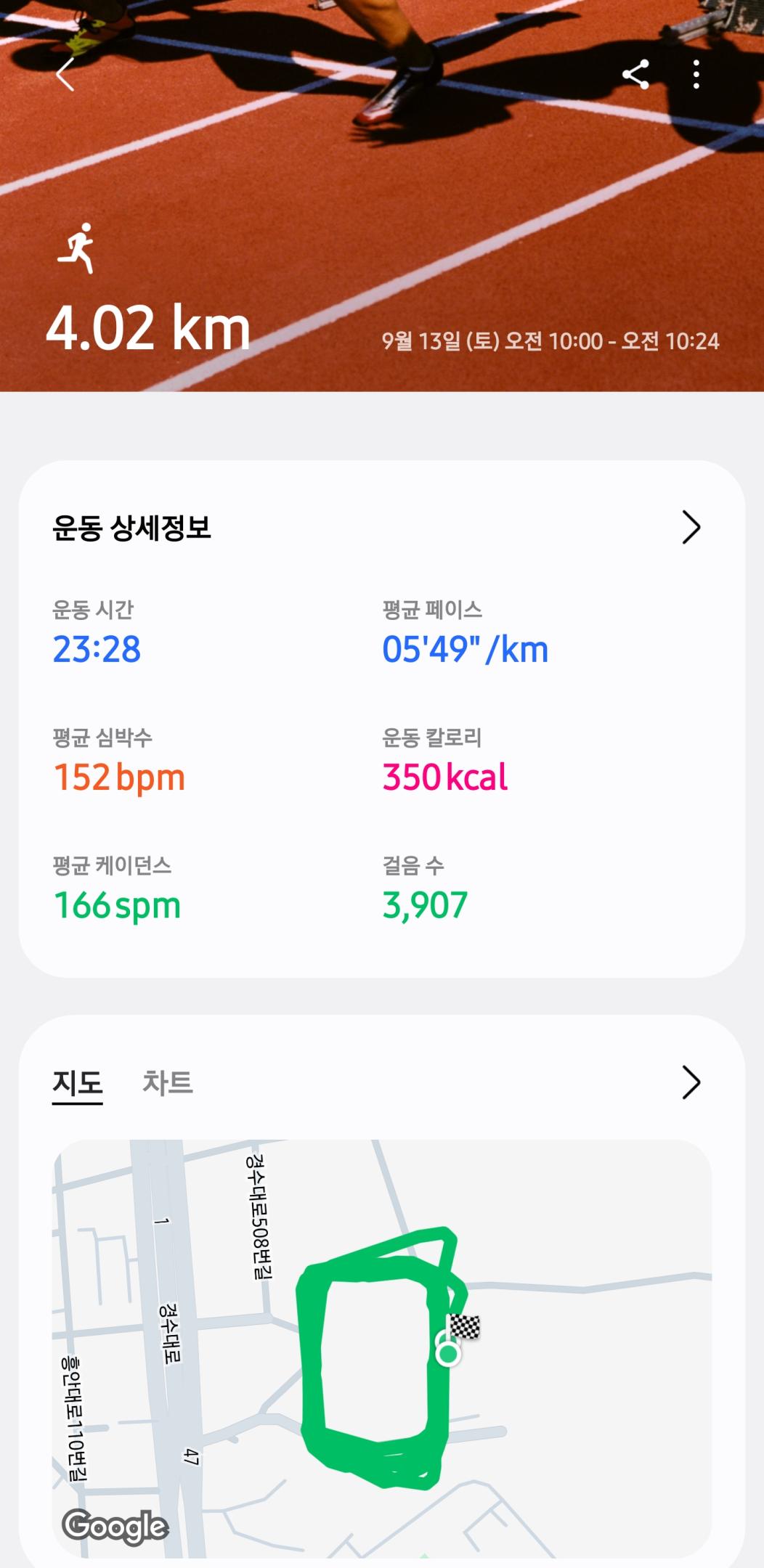Image resolution: width=764 pixels, height=1568 pixels.
Task: Switch to the 차트 tab
Action: point(168,1082)
